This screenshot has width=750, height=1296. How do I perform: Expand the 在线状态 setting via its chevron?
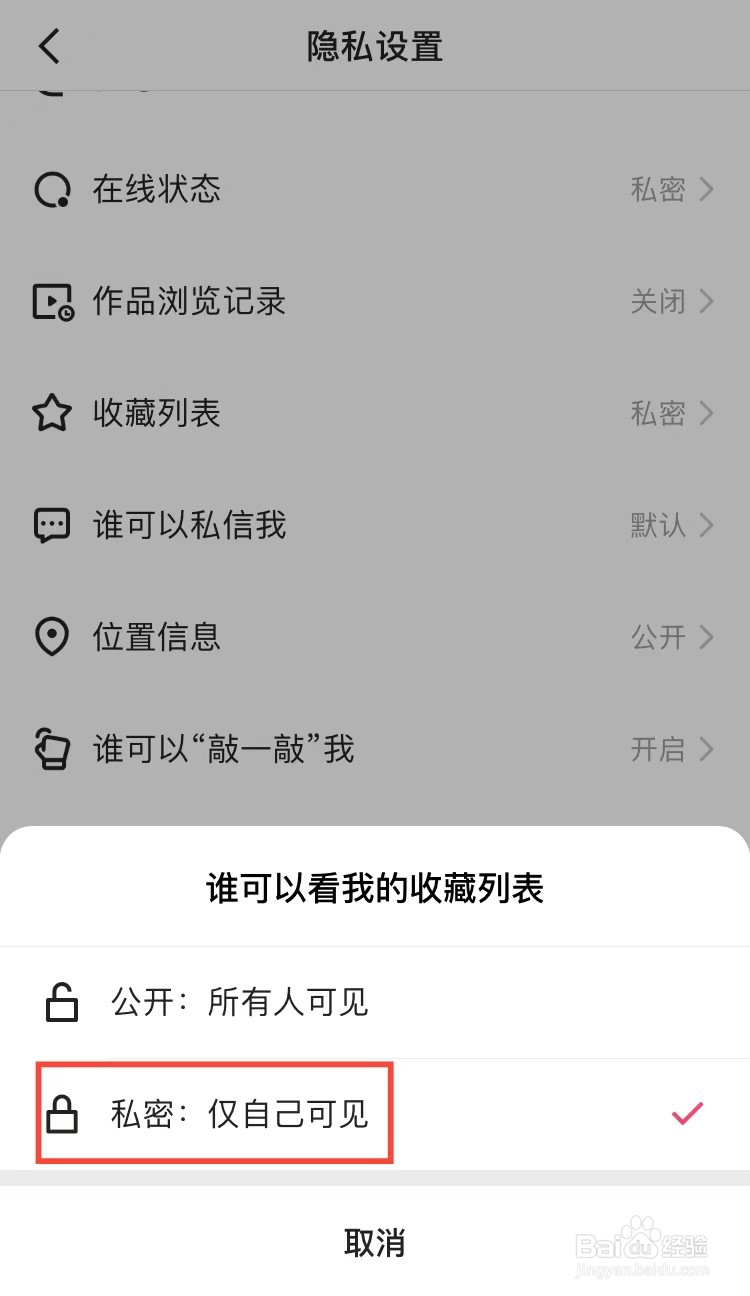click(706, 189)
